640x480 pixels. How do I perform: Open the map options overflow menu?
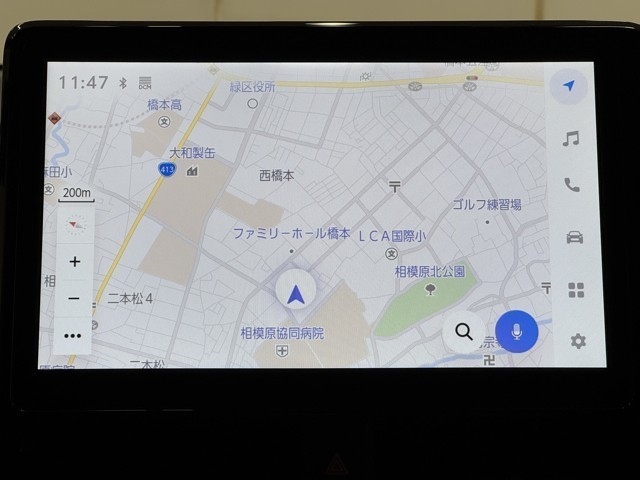(73, 336)
